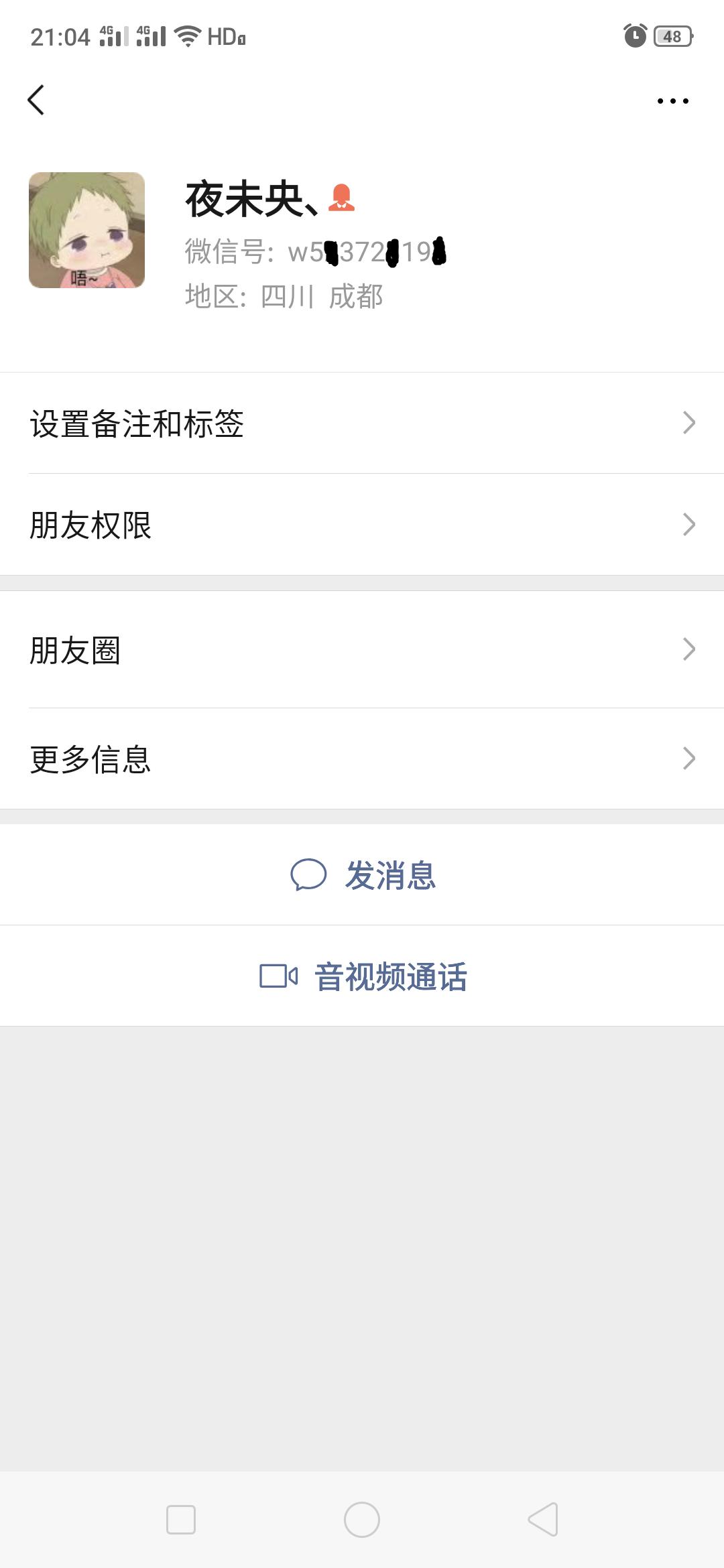Open 朋友权限 options
Image resolution: width=724 pixels, height=1568 pixels.
tap(362, 525)
